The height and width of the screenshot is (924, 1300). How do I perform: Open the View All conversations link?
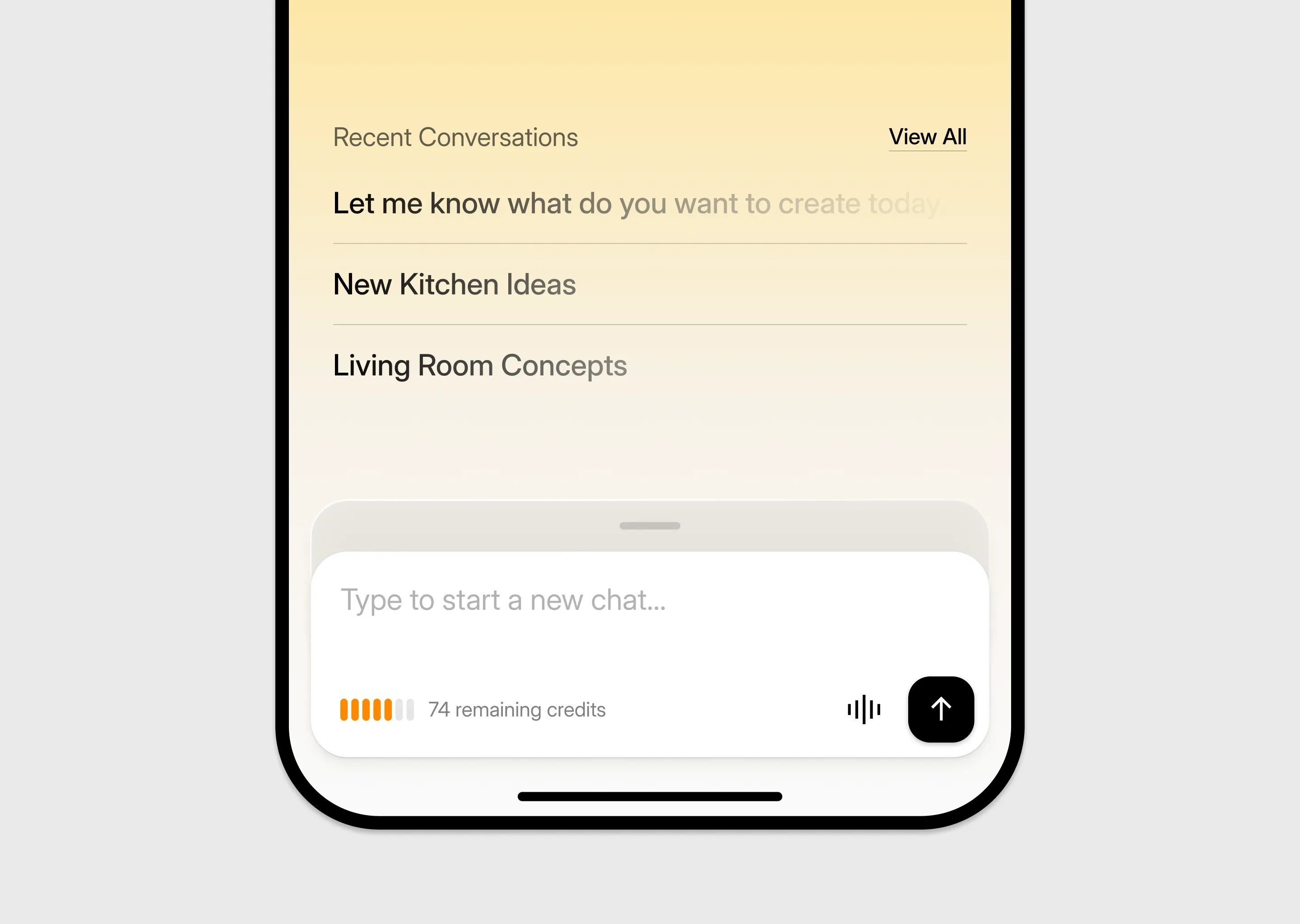(x=927, y=137)
